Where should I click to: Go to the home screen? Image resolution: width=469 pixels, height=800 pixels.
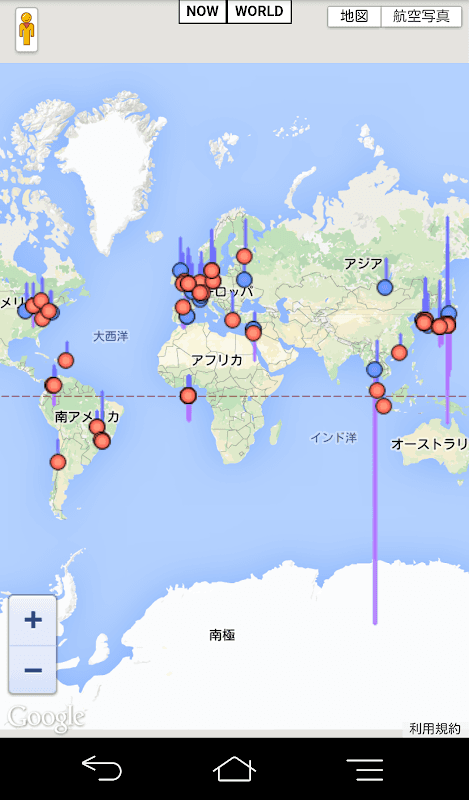pos(234,768)
